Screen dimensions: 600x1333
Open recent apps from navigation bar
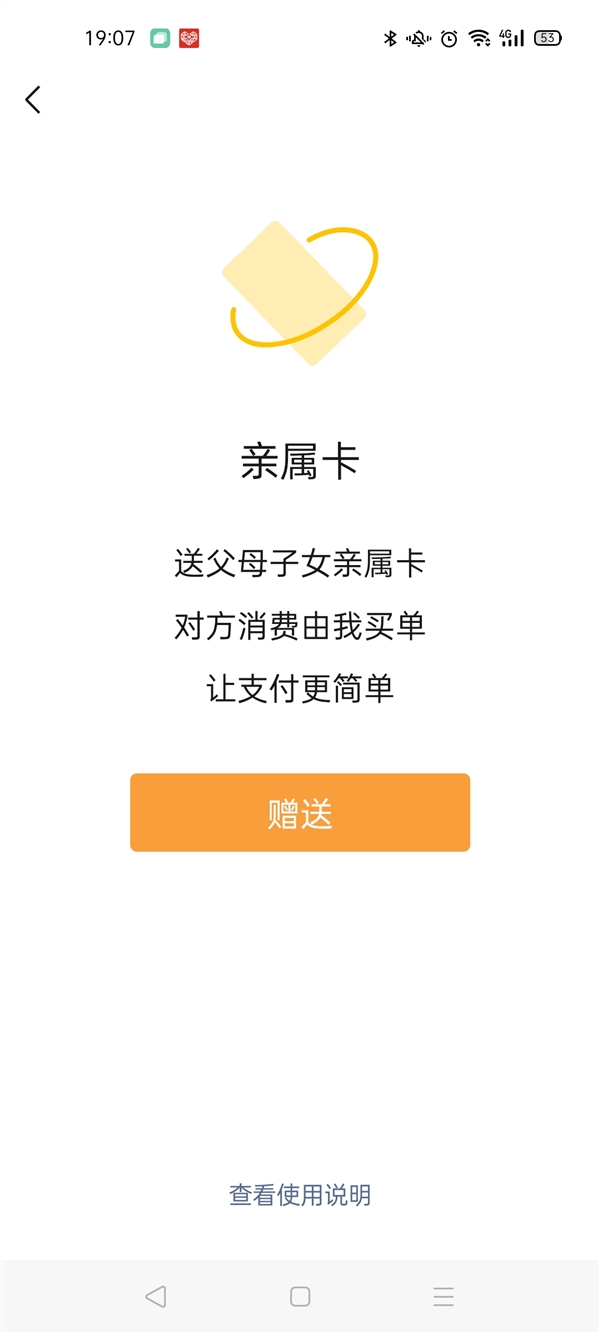(444, 1297)
